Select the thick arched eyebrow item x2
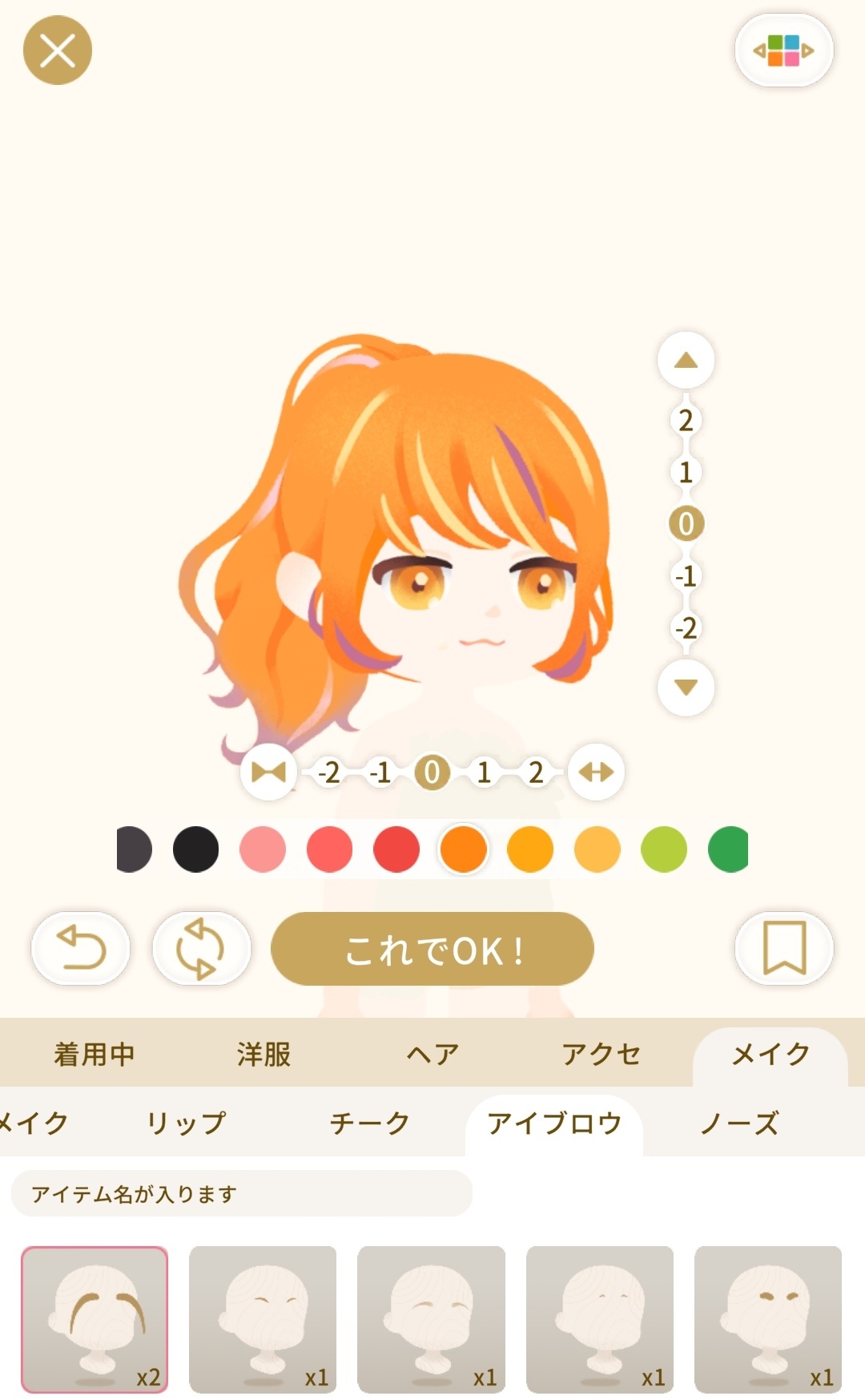Viewport: 865px width, 1400px height. pos(95,1319)
